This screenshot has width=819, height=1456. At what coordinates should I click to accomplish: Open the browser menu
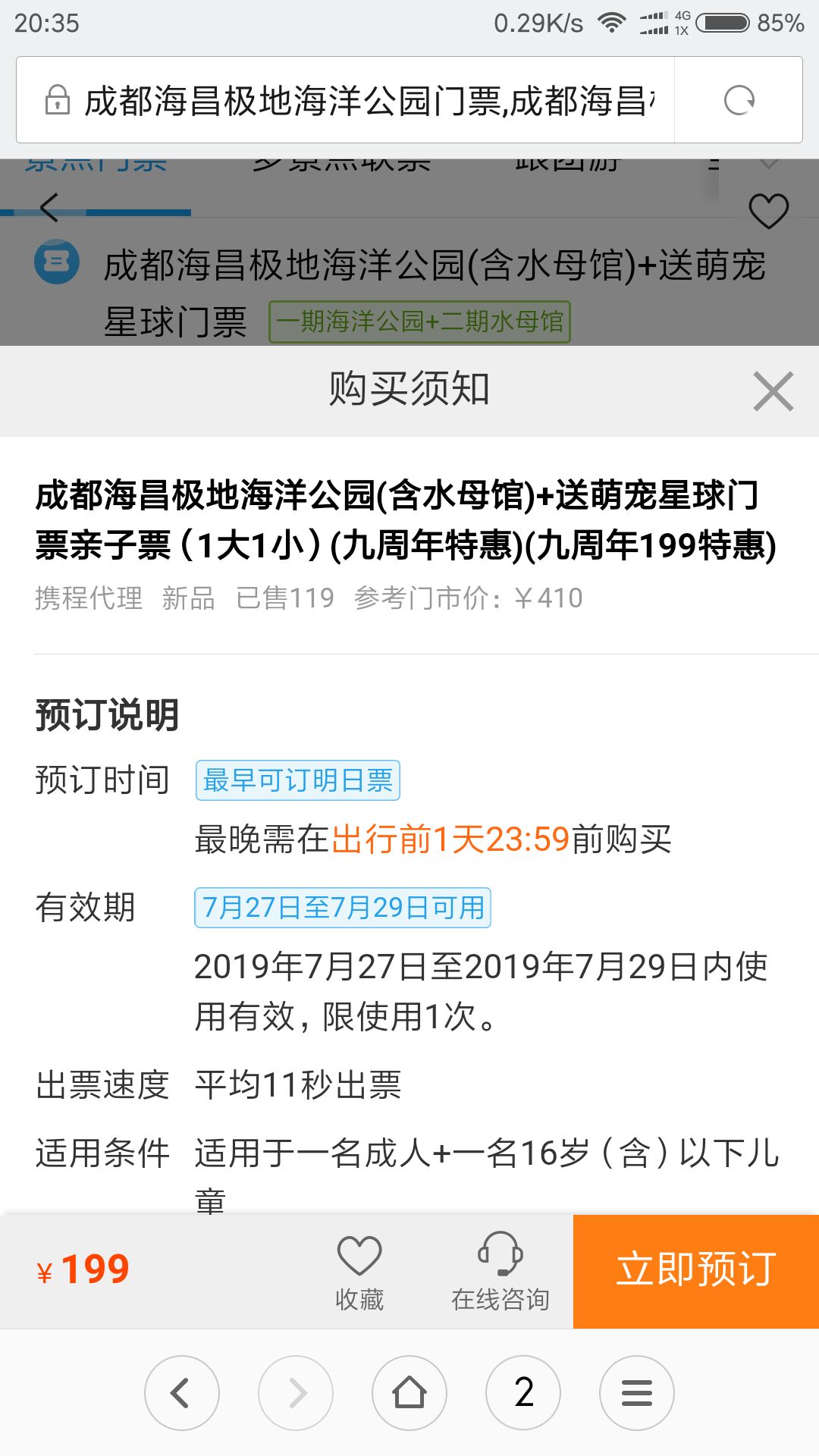pos(637,1393)
